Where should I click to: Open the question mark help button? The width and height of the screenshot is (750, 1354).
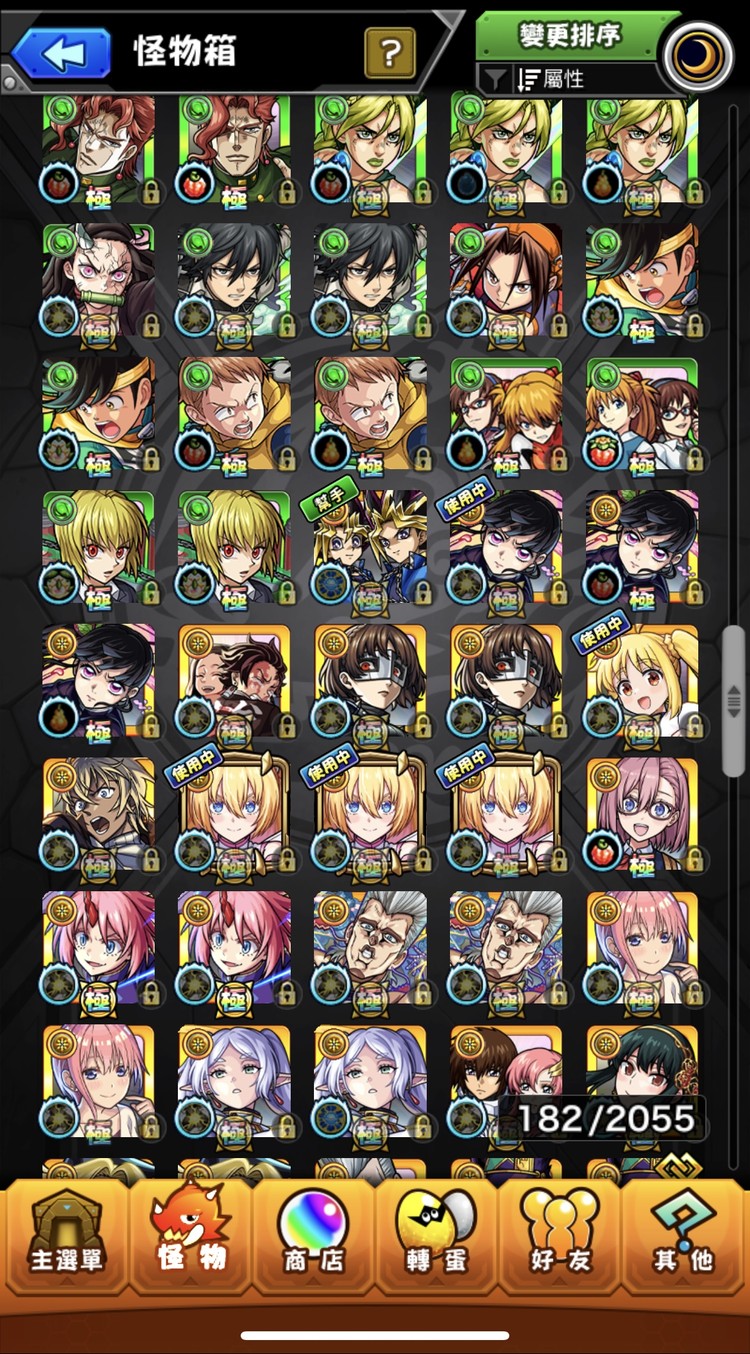pos(389,53)
